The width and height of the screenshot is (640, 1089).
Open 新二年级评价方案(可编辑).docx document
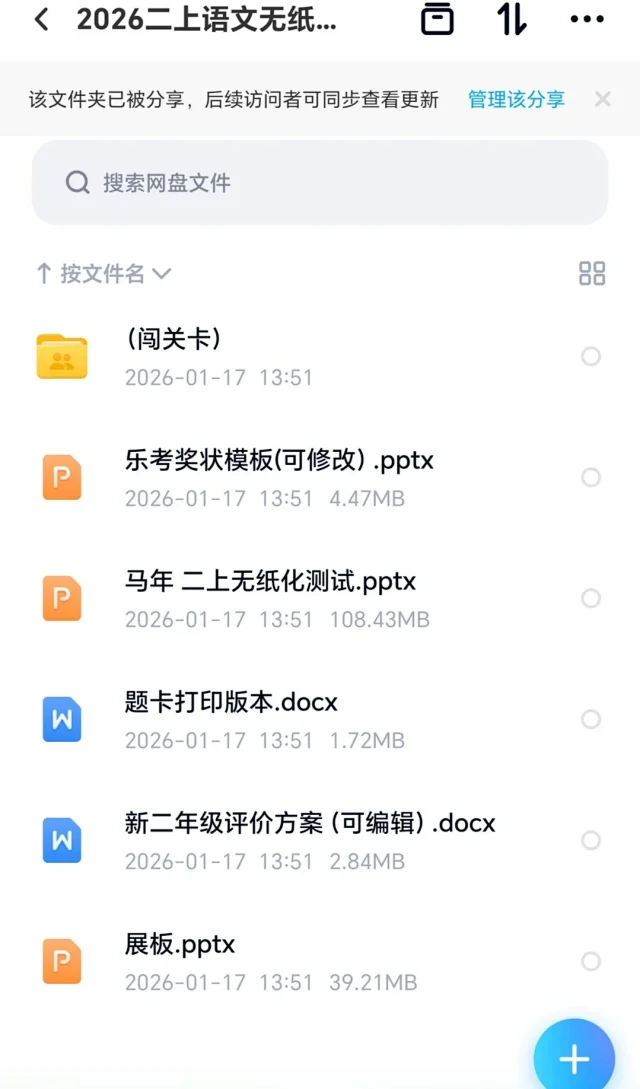[310, 824]
